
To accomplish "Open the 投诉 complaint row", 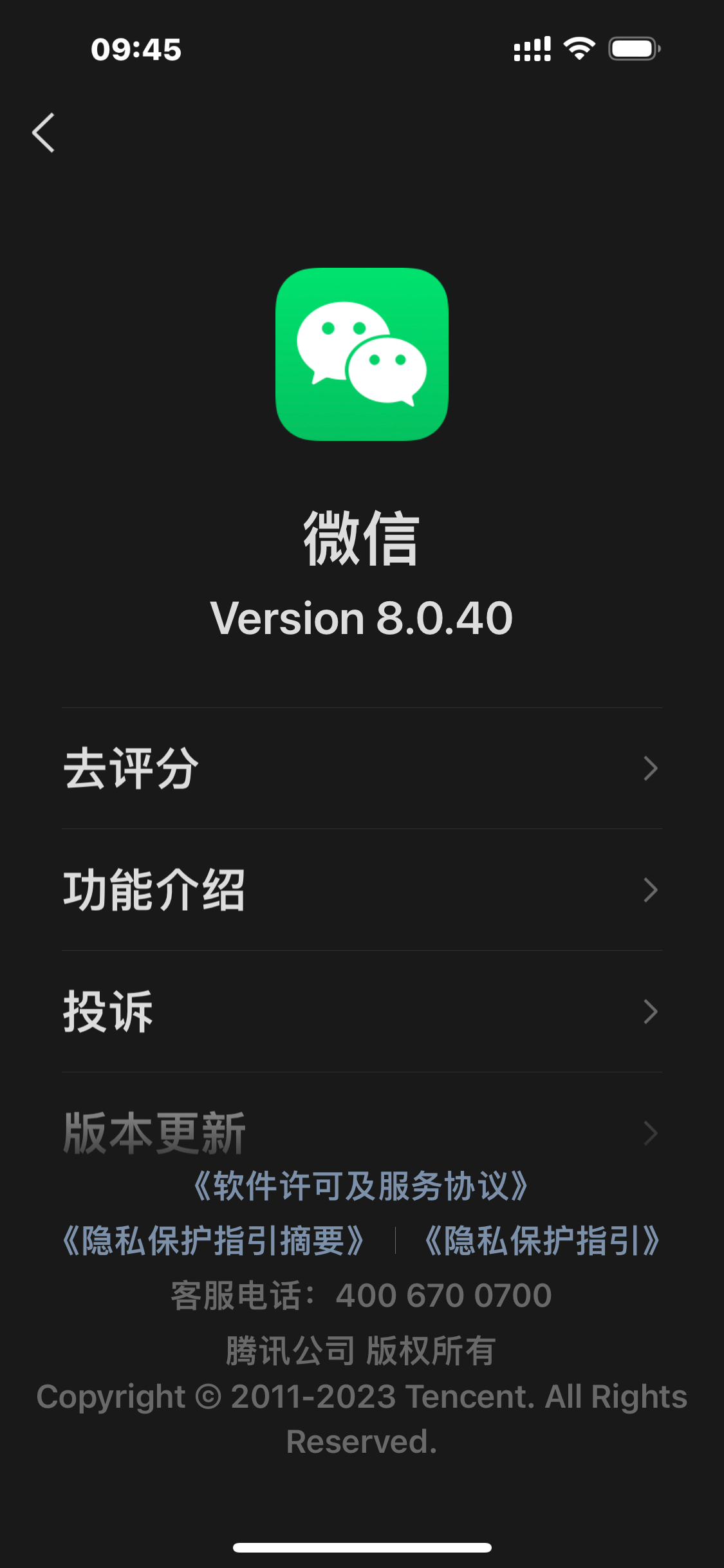I will [362, 1012].
